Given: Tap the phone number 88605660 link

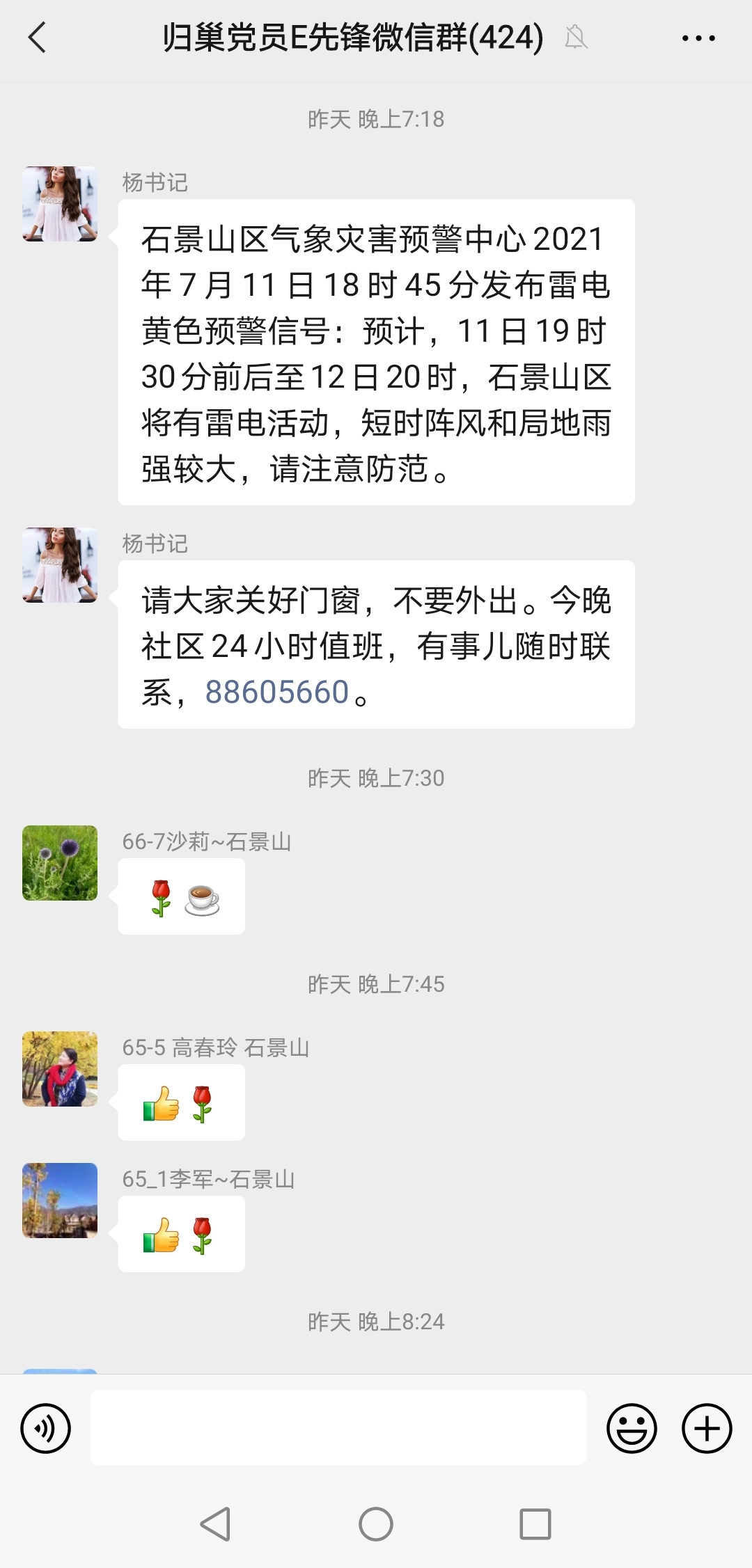Looking at the screenshot, I should (x=276, y=692).
